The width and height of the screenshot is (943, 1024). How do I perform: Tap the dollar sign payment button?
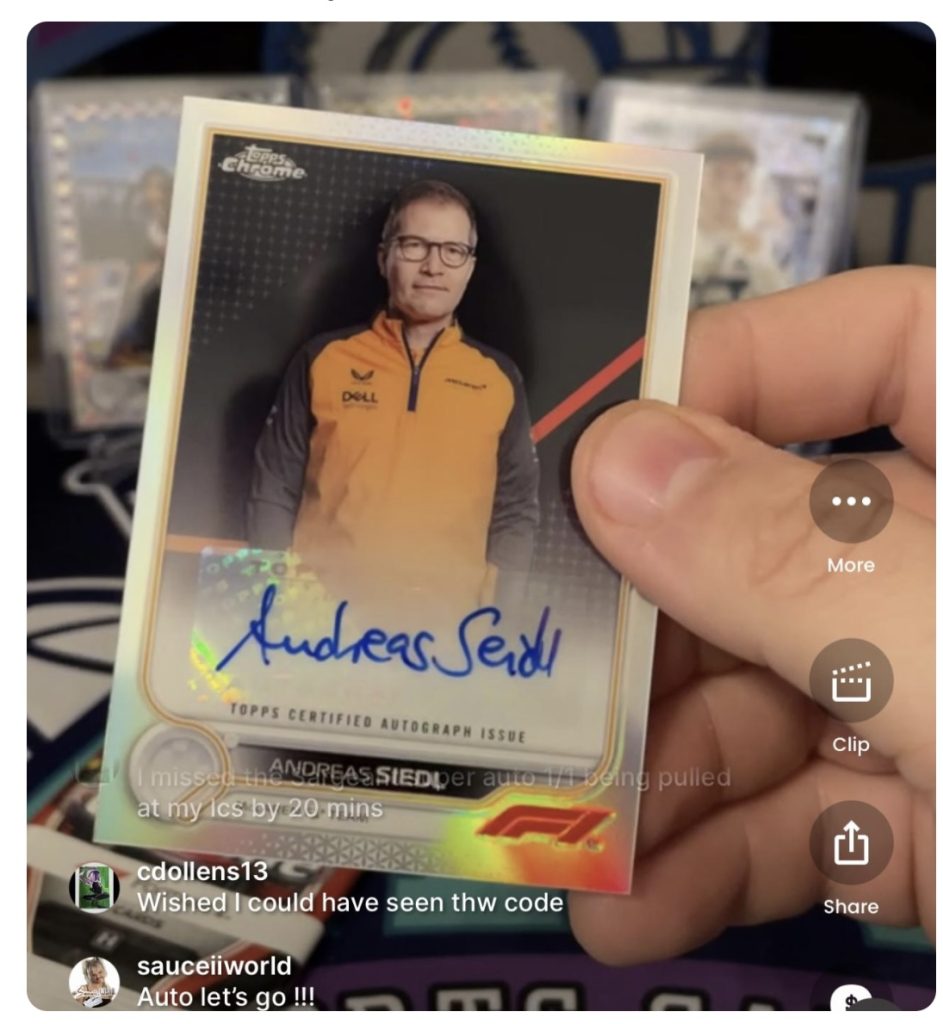pyautogui.click(x=852, y=998)
